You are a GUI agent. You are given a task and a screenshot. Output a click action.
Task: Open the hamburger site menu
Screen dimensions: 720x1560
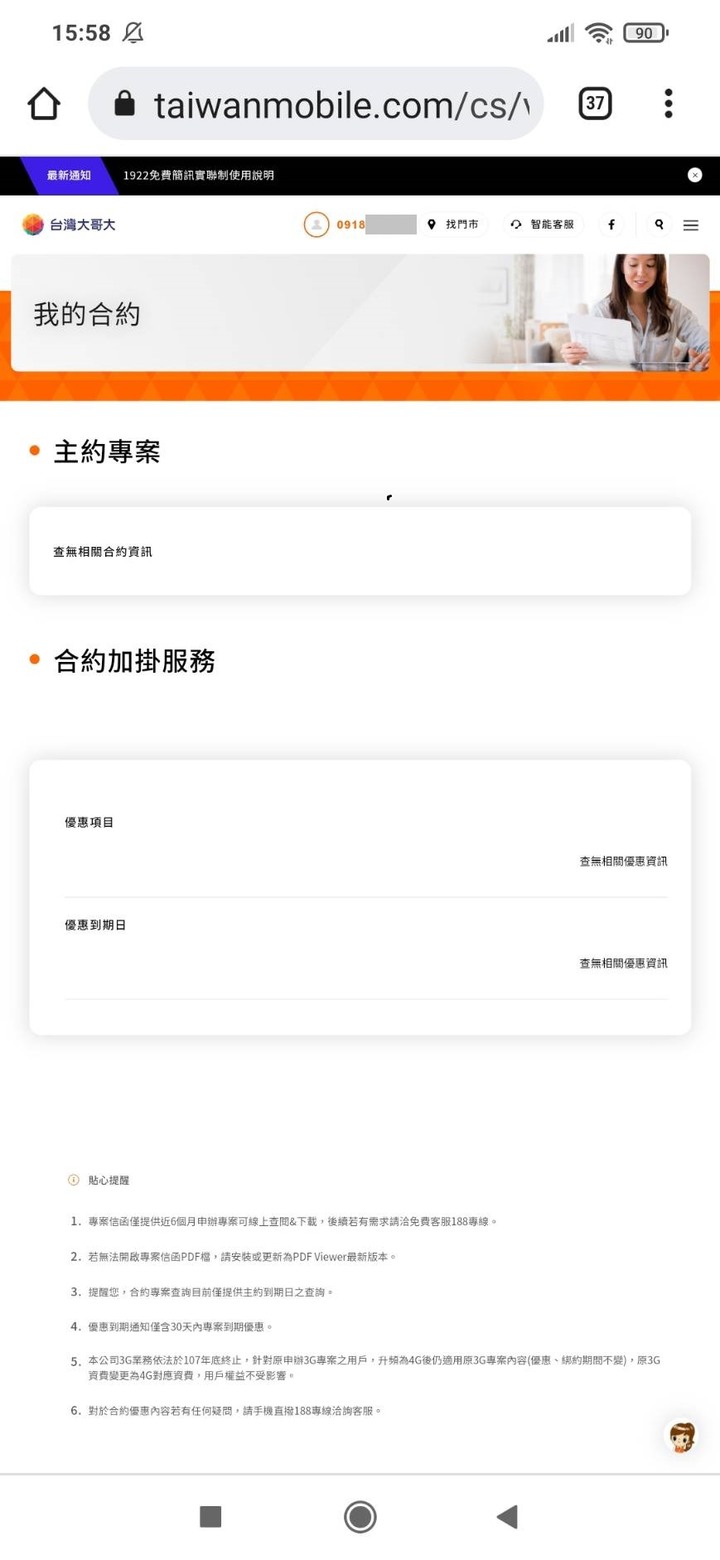pyautogui.click(x=691, y=225)
